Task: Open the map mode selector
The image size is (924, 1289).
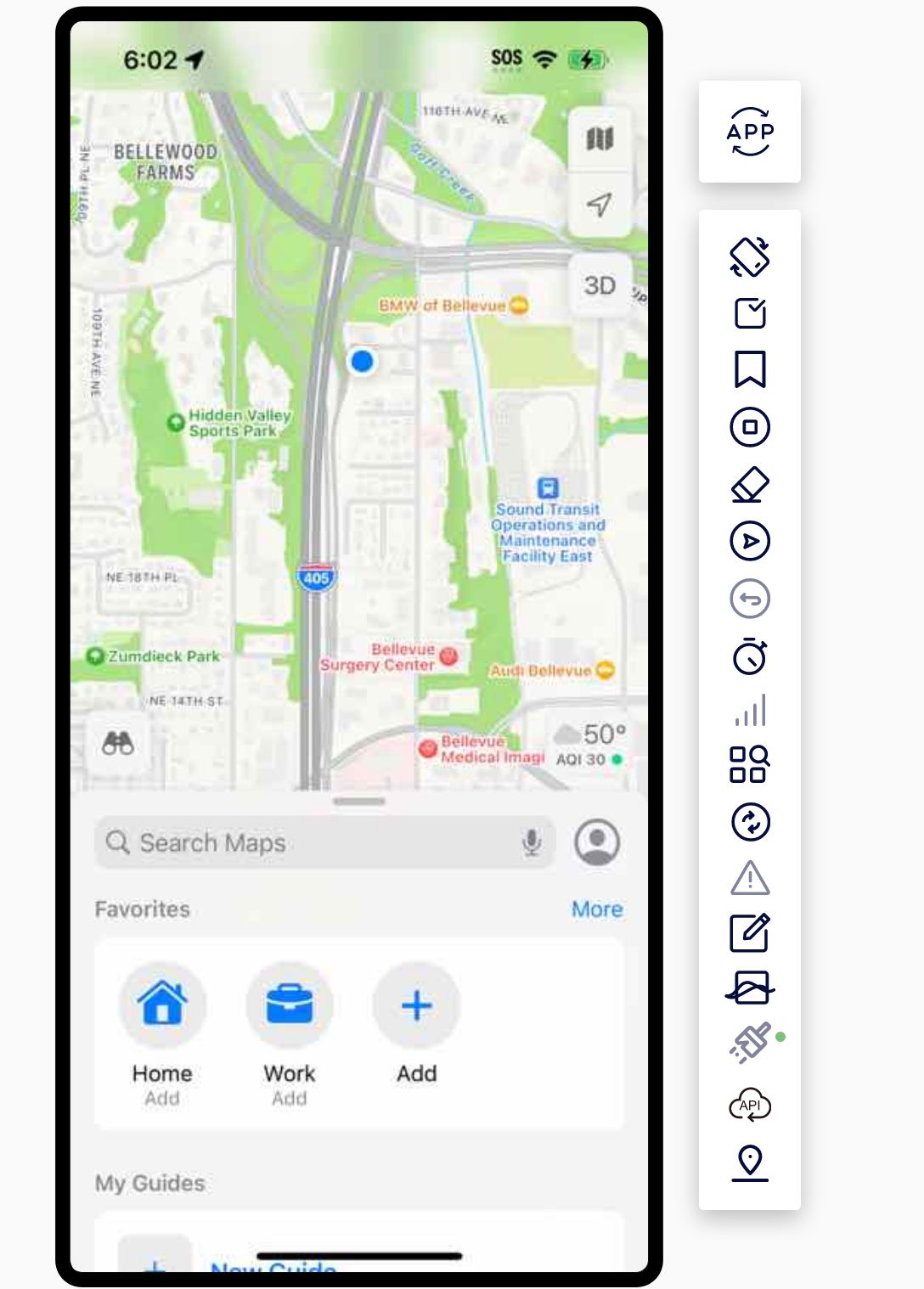Action: (600, 138)
